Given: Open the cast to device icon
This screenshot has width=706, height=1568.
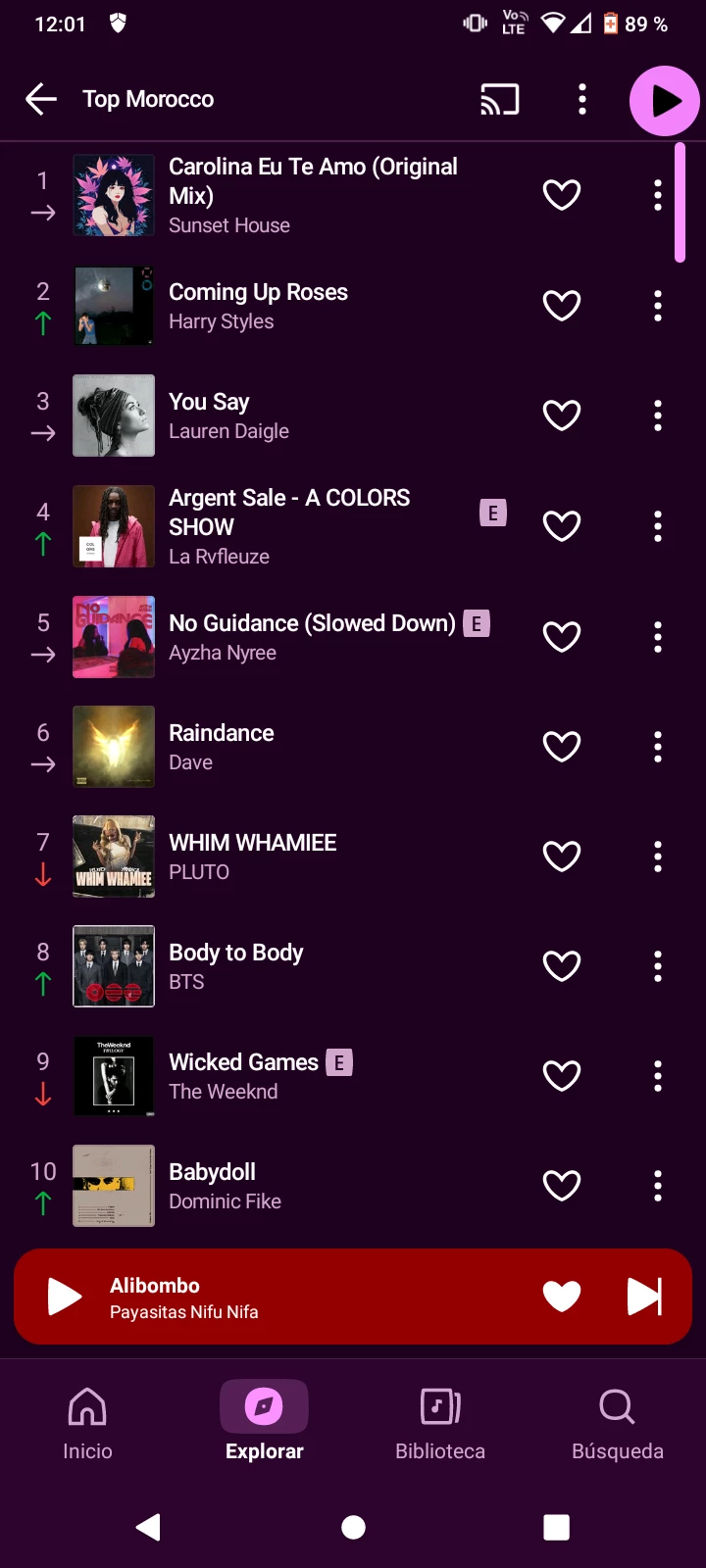Looking at the screenshot, I should 499,99.
